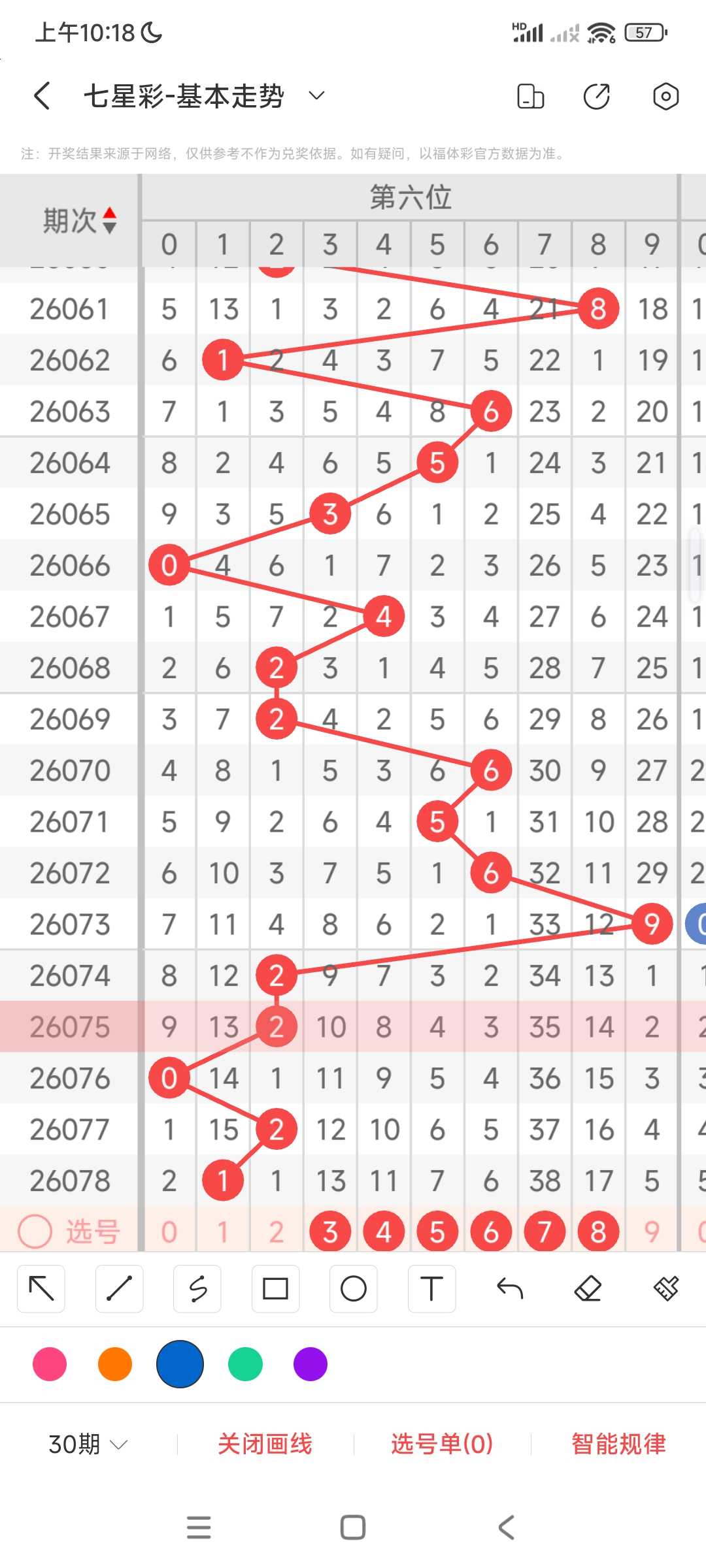Clear all drawings with the brush
Viewport: 706px width, 1568px height.
tap(666, 1289)
